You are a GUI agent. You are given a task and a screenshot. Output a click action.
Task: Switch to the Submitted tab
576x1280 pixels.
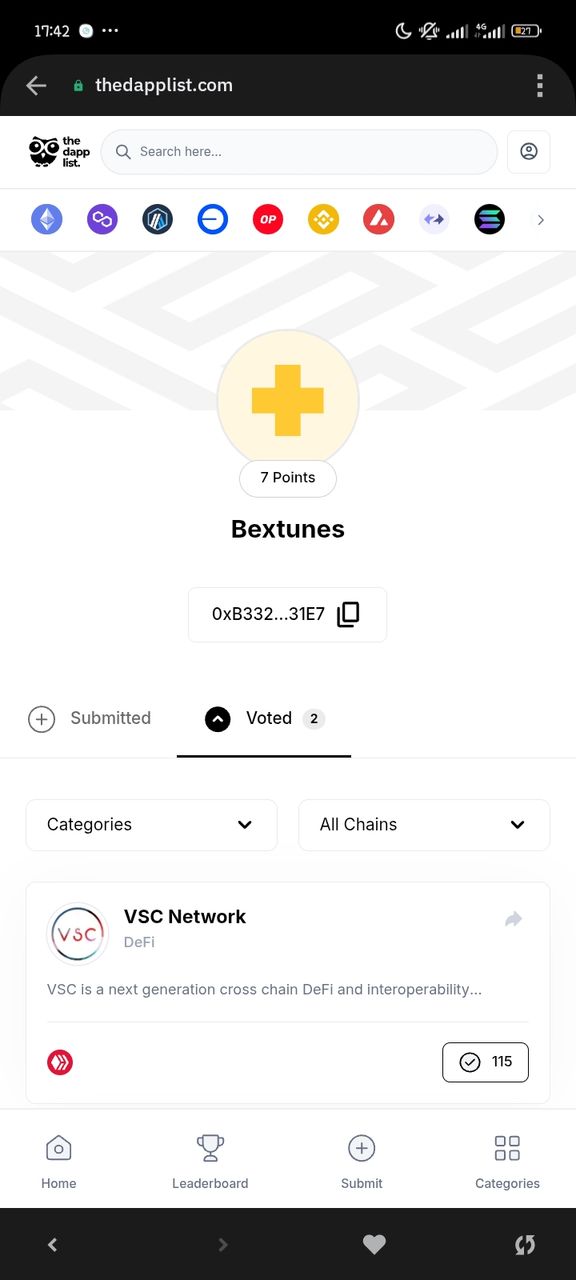(89, 718)
